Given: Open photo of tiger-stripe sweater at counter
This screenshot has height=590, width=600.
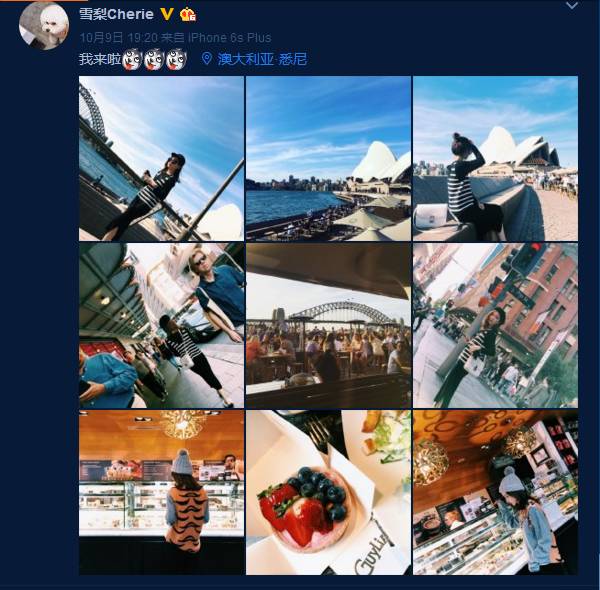Looking at the screenshot, I should (x=161, y=492).
